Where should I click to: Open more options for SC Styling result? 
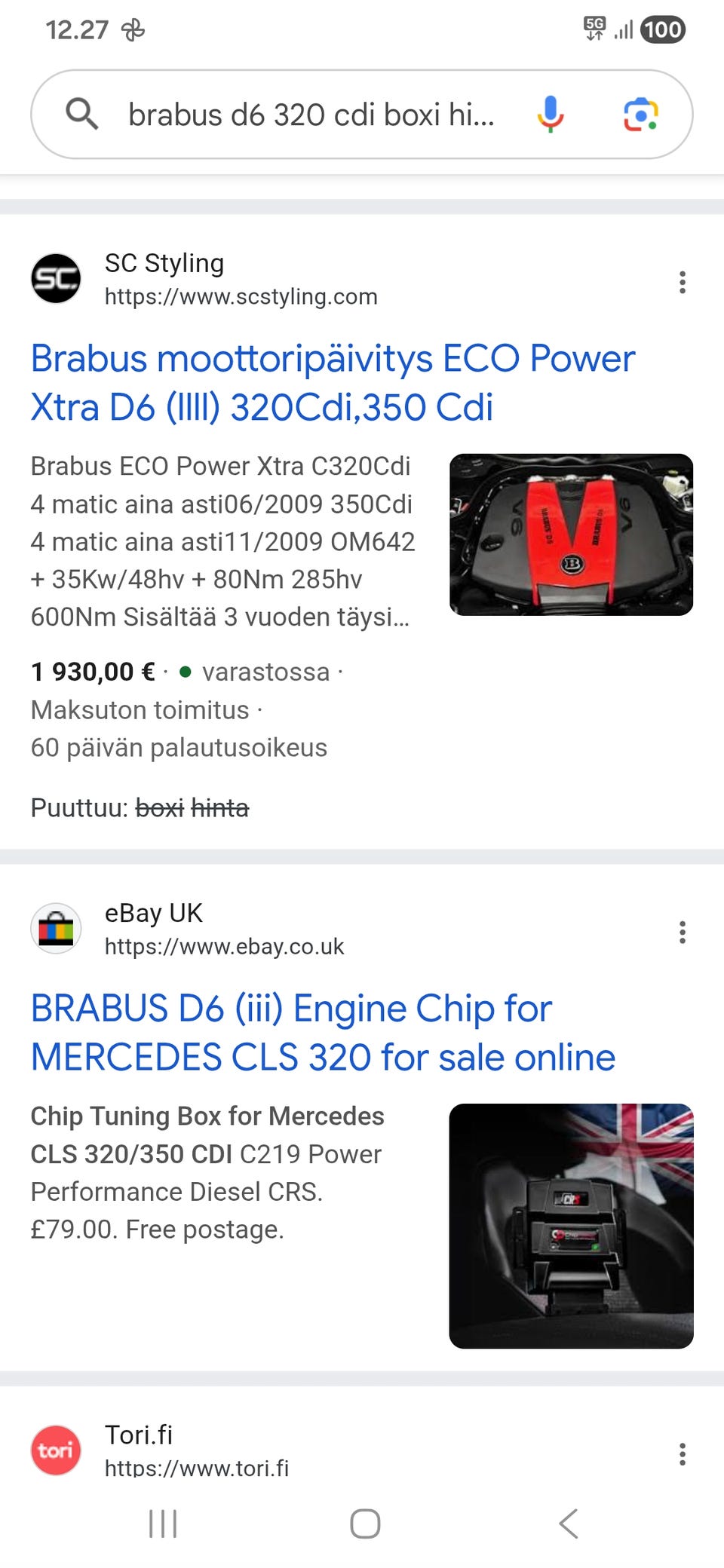point(682,282)
